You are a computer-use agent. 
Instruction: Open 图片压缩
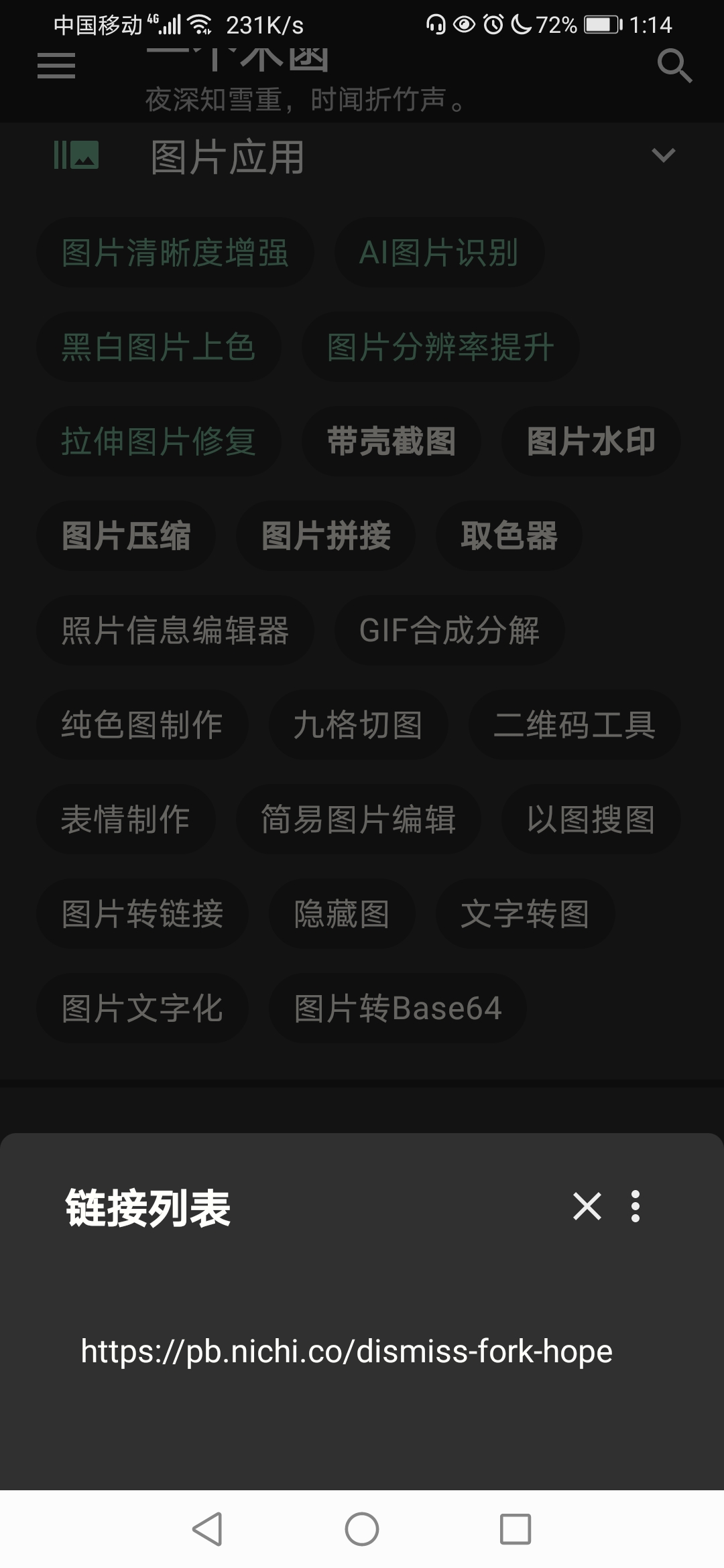126,536
